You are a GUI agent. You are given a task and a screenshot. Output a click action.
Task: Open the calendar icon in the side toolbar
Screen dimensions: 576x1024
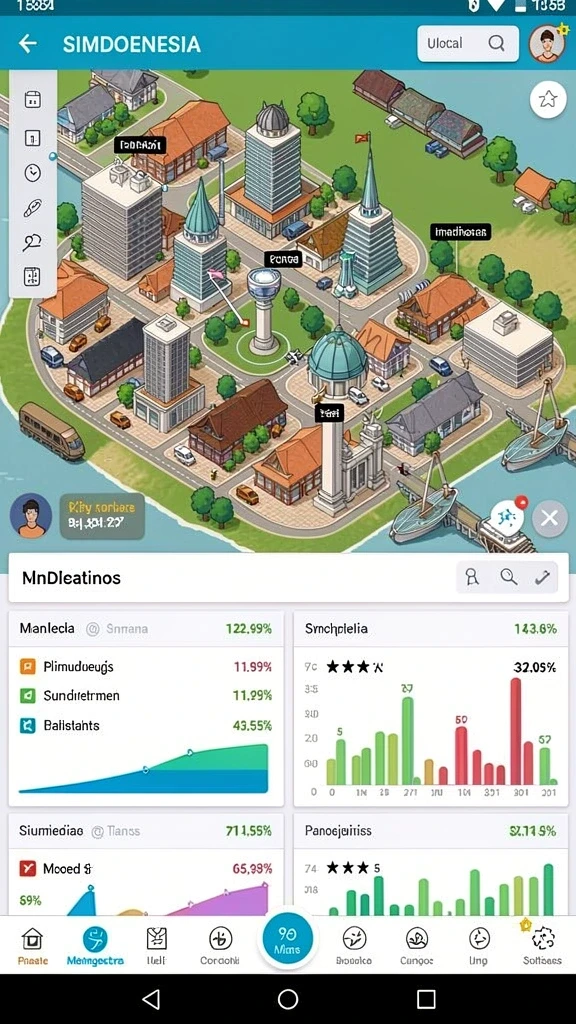click(x=33, y=99)
